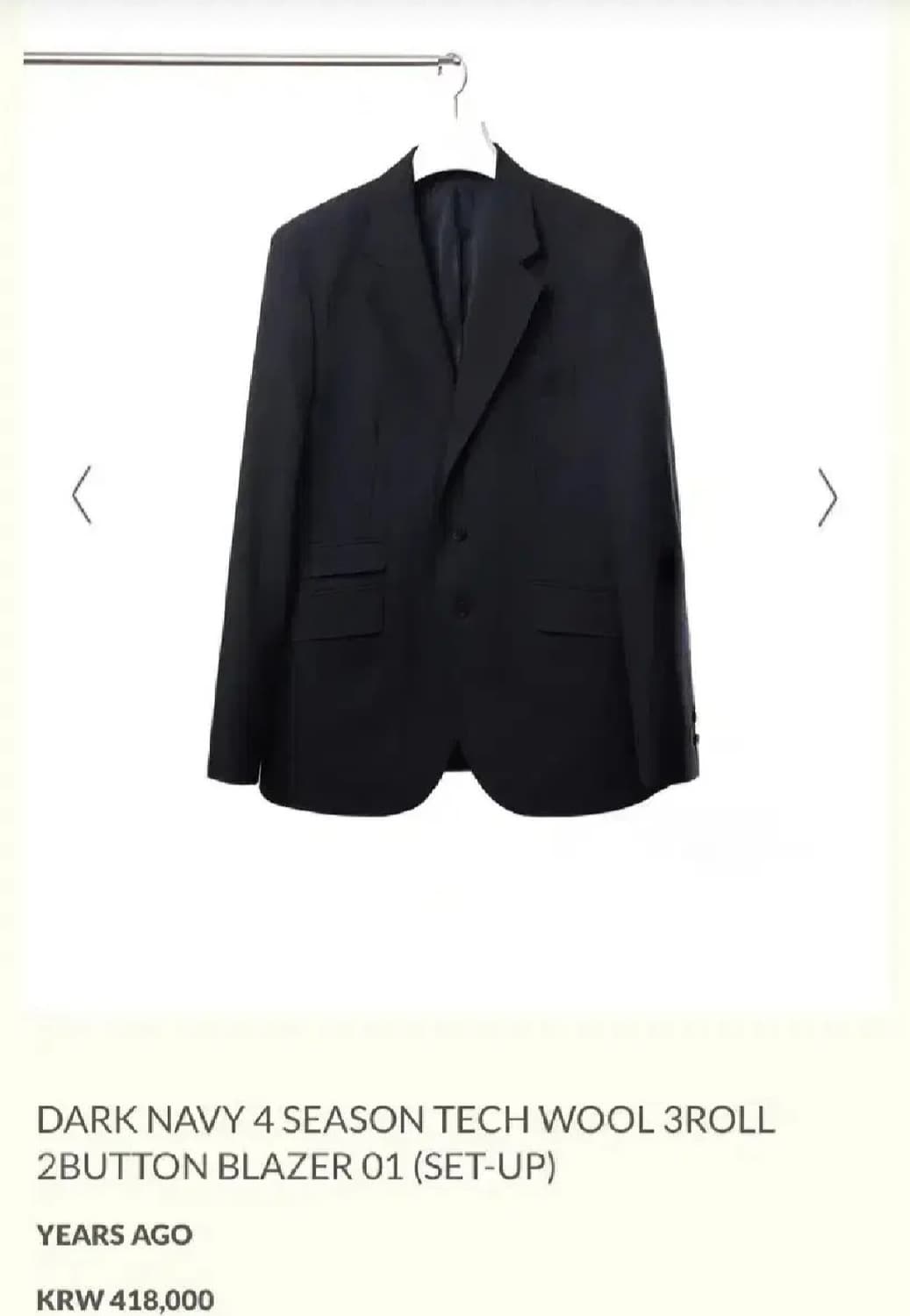Go to the next blazer photo
The height and width of the screenshot is (1316, 910).
827,497
